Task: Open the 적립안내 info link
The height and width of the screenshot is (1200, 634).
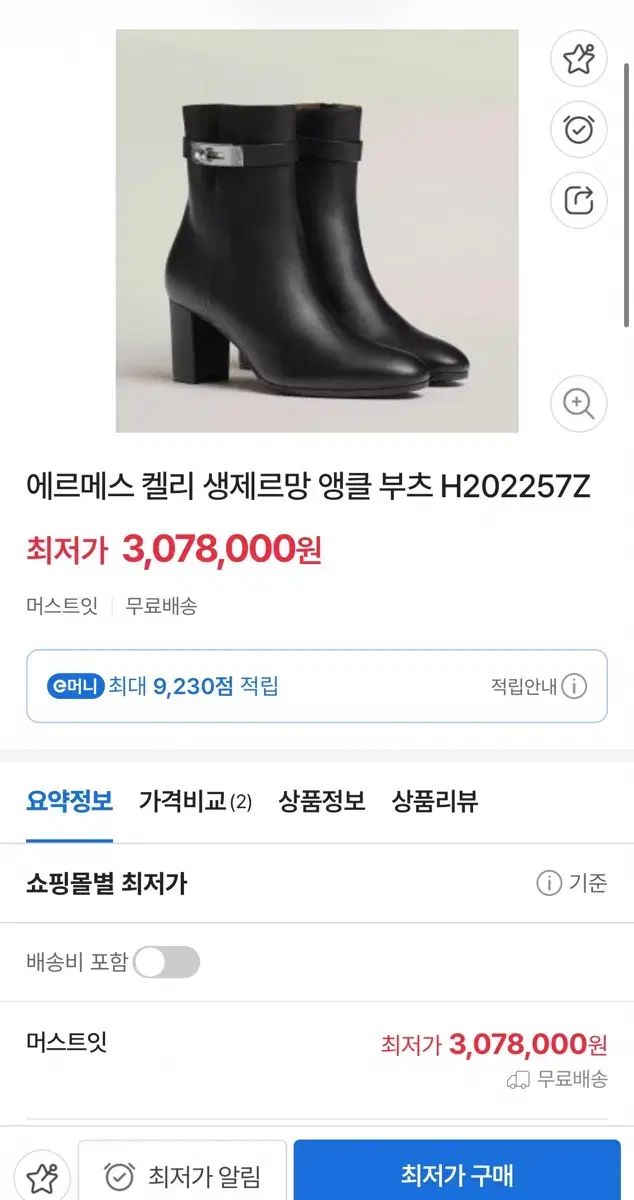Action: coord(538,686)
